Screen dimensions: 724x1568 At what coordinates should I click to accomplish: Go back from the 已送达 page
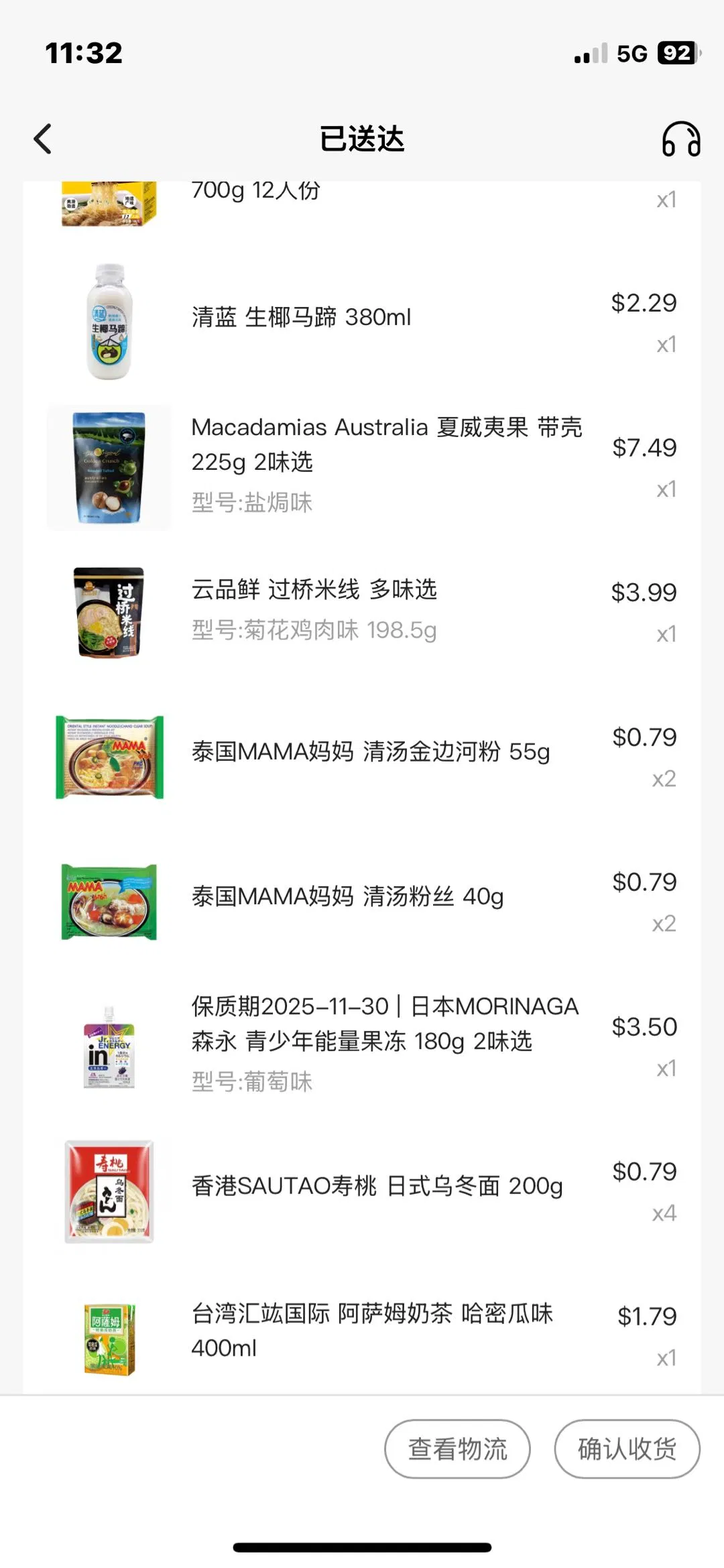point(43,139)
